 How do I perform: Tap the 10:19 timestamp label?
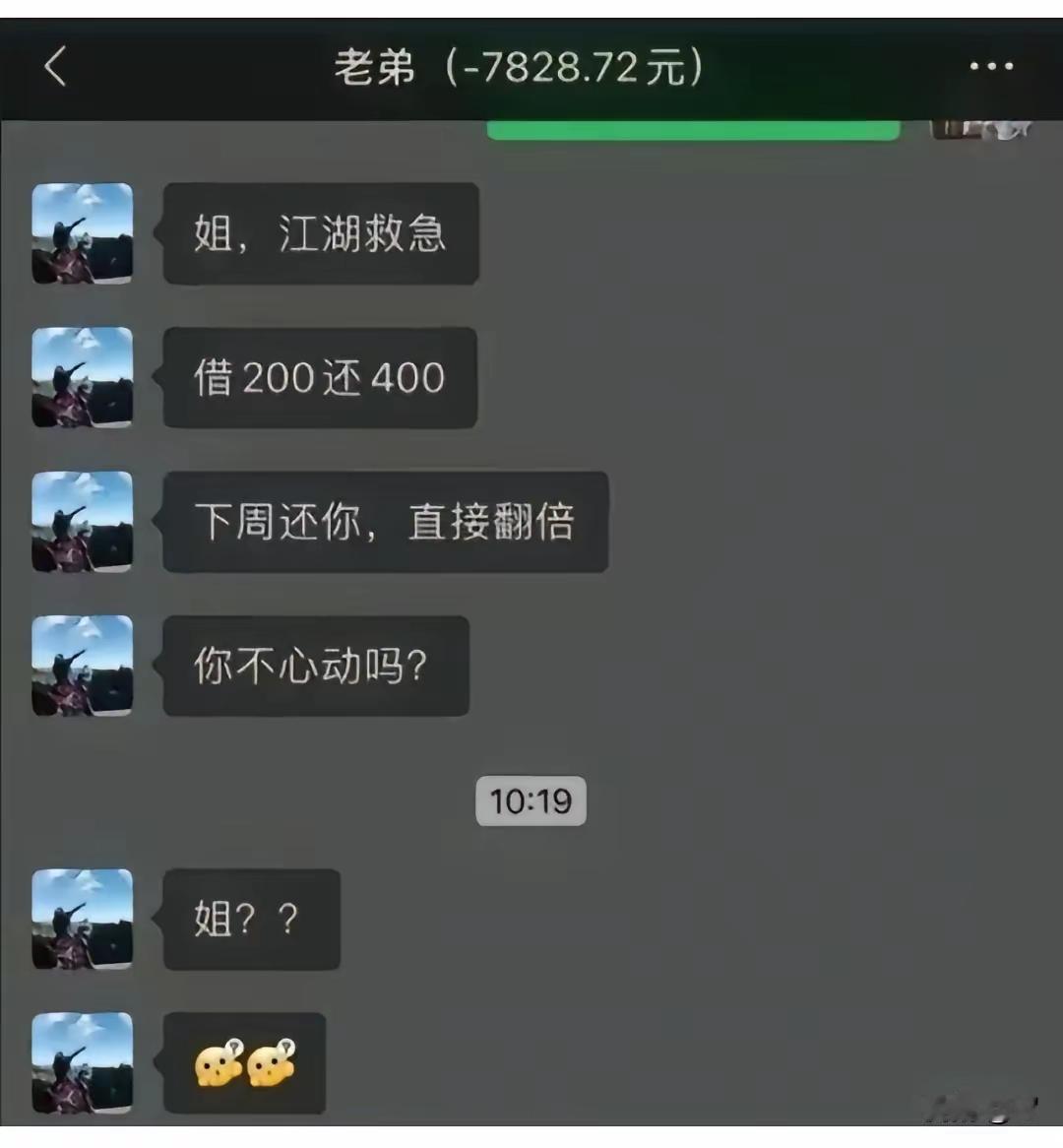pyautogui.click(x=531, y=801)
